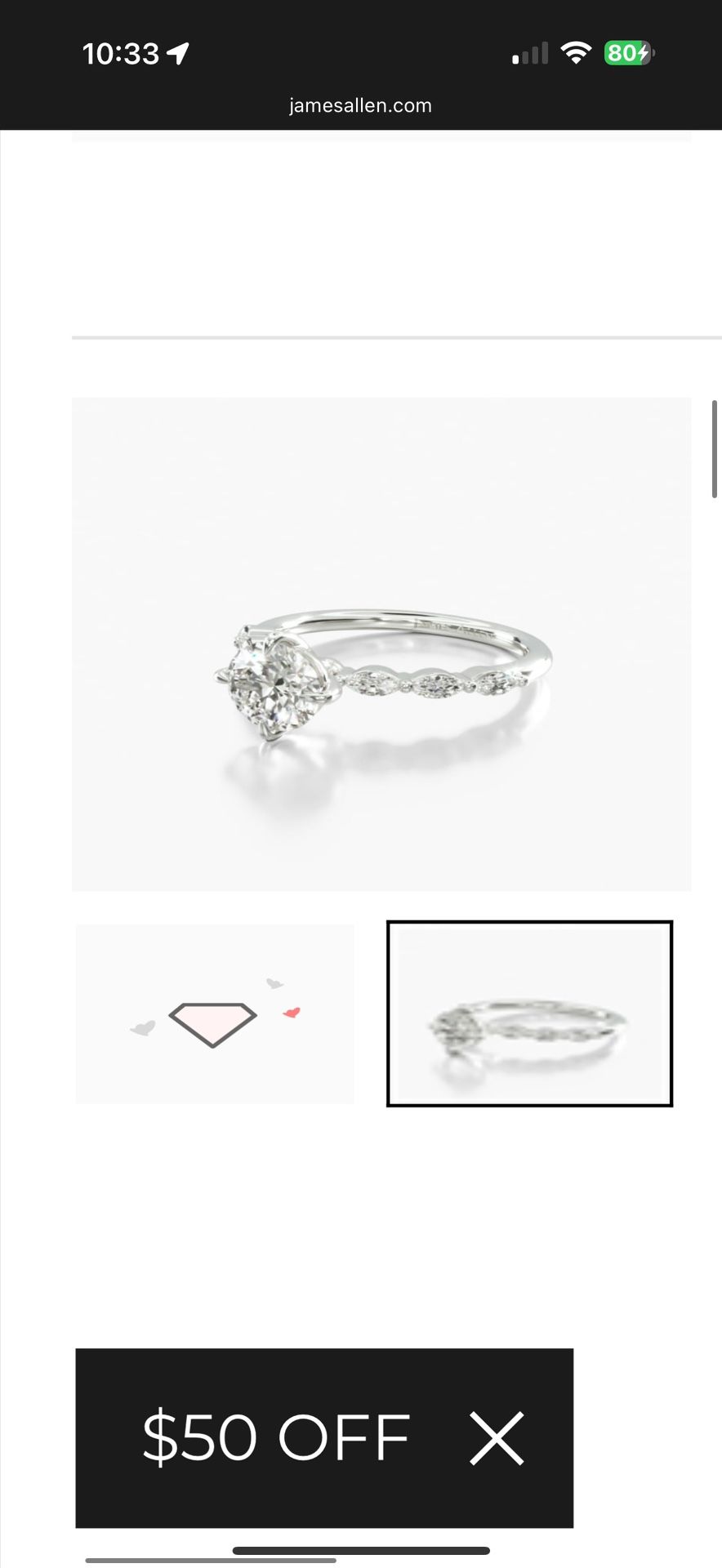Open the $50 OFF offer banner
Viewport: 722px width, 1568px height.
click(276, 1437)
